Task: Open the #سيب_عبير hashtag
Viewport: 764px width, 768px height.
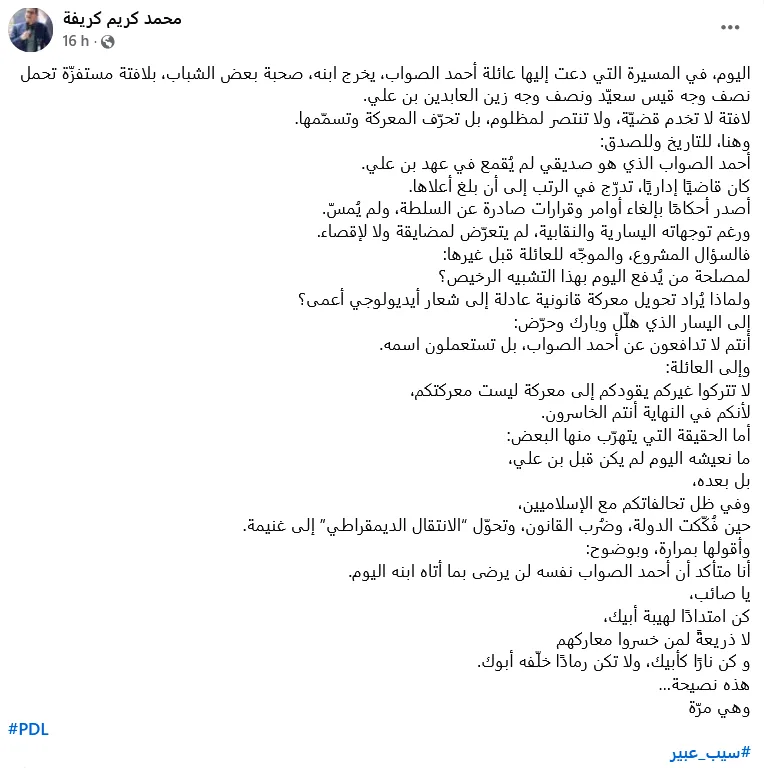Action: (x=714, y=752)
